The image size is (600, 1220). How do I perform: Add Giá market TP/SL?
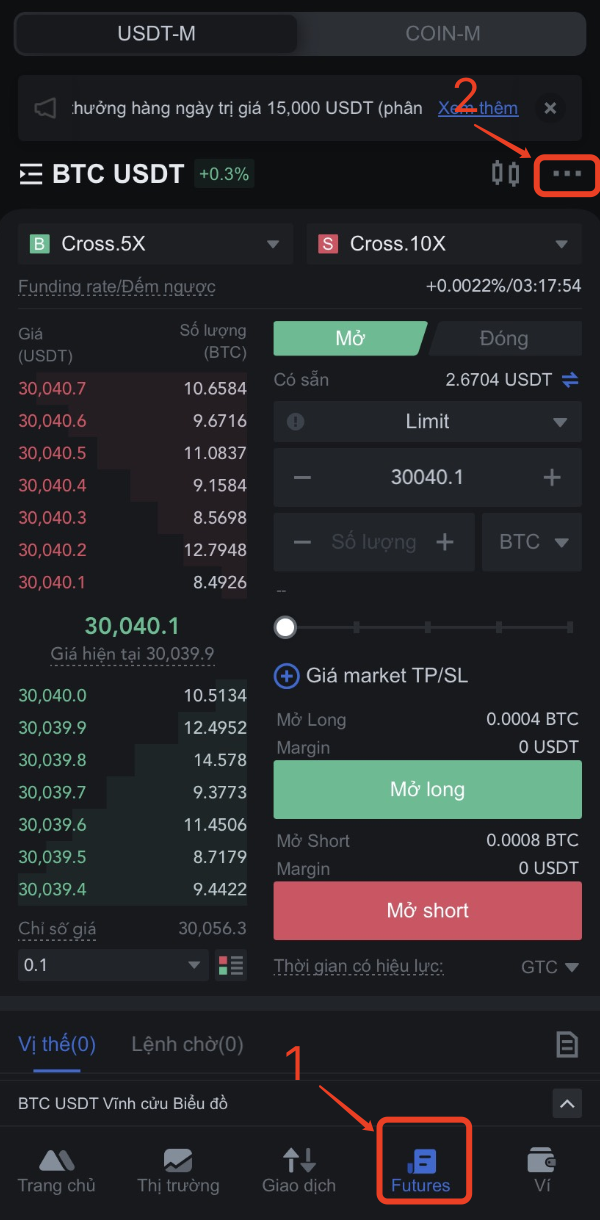pyautogui.click(x=372, y=676)
